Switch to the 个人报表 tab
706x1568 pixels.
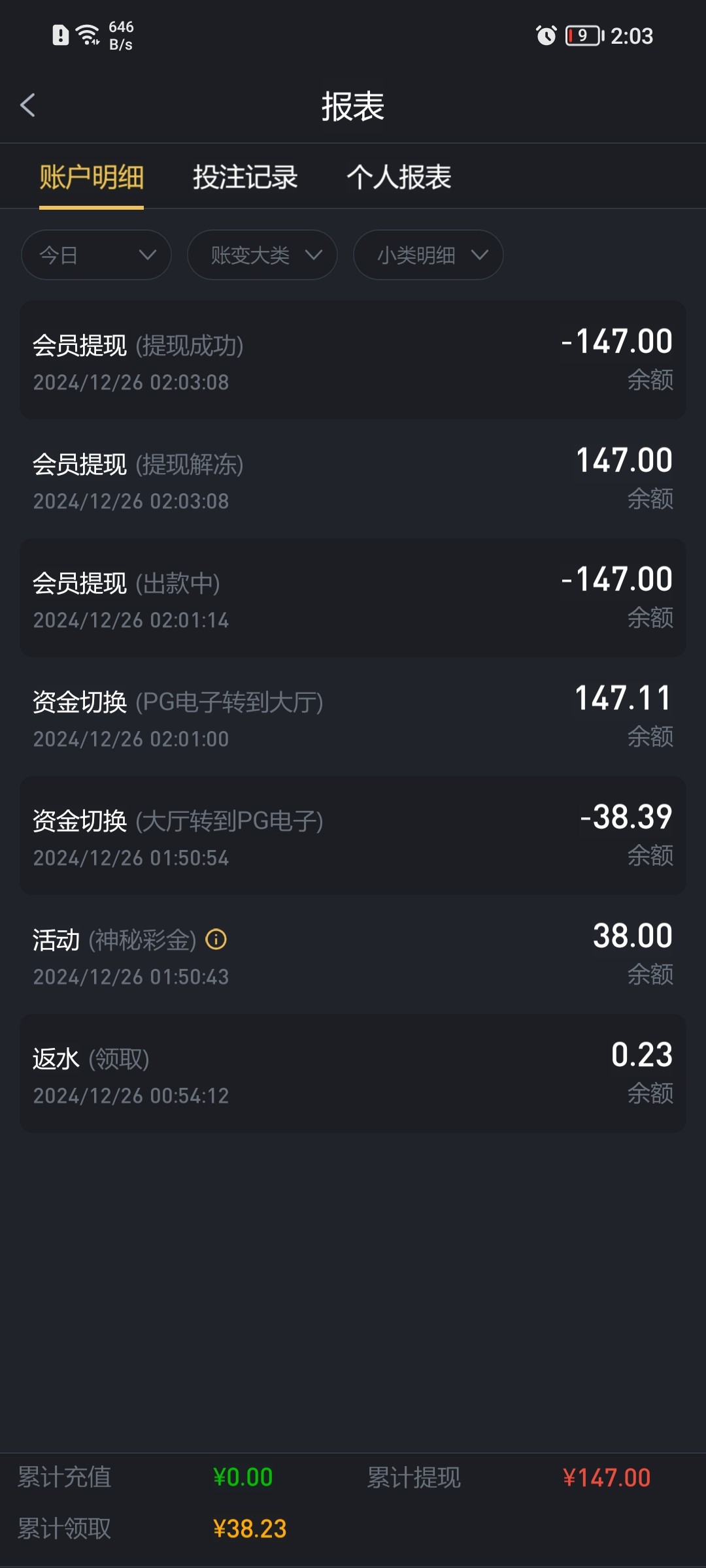[x=399, y=177]
